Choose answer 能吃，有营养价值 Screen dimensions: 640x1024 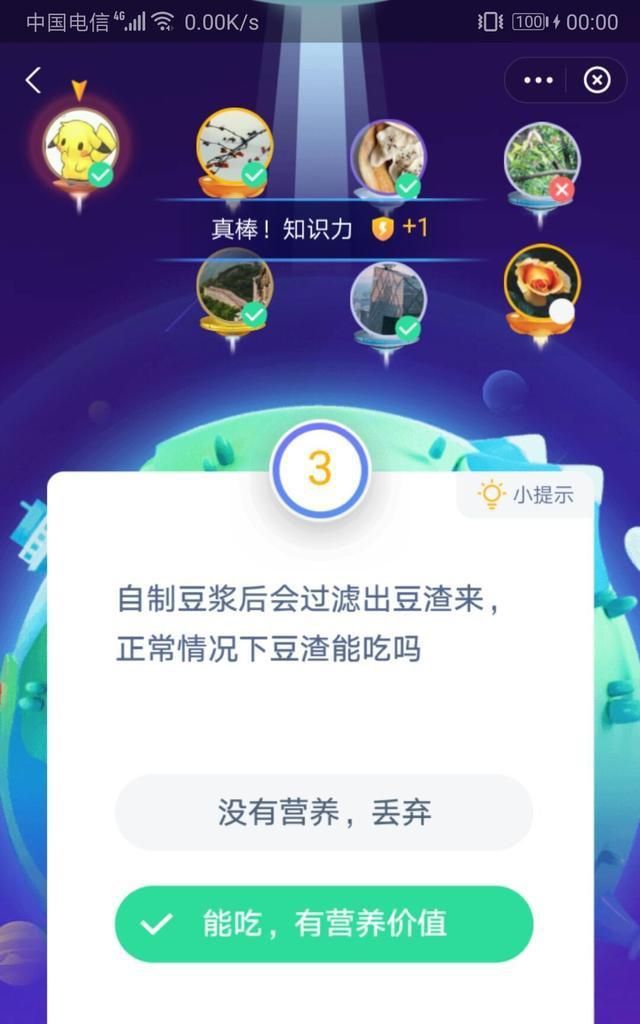[x=324, y=924]
